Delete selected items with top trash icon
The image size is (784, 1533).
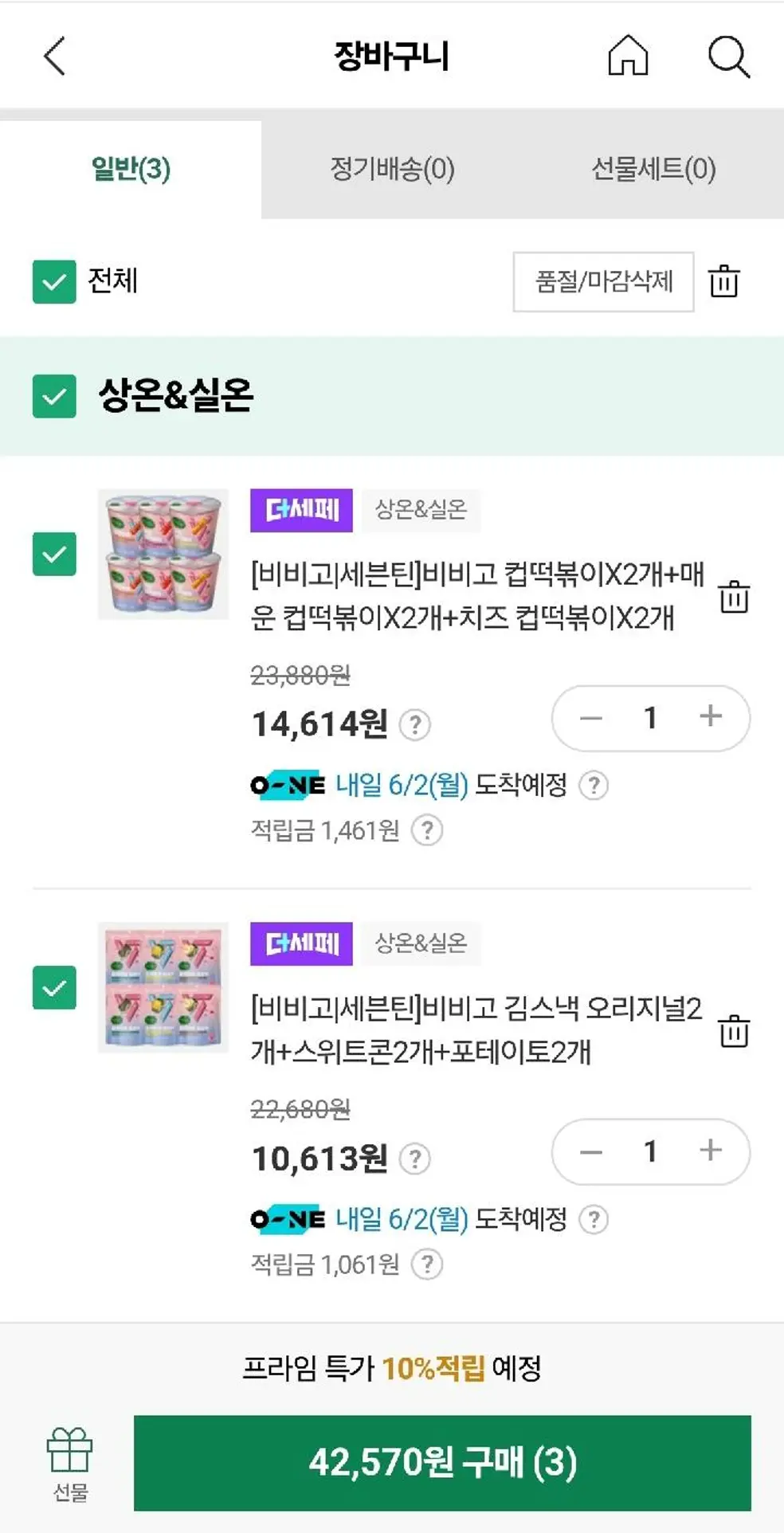(x=724, y=281)
